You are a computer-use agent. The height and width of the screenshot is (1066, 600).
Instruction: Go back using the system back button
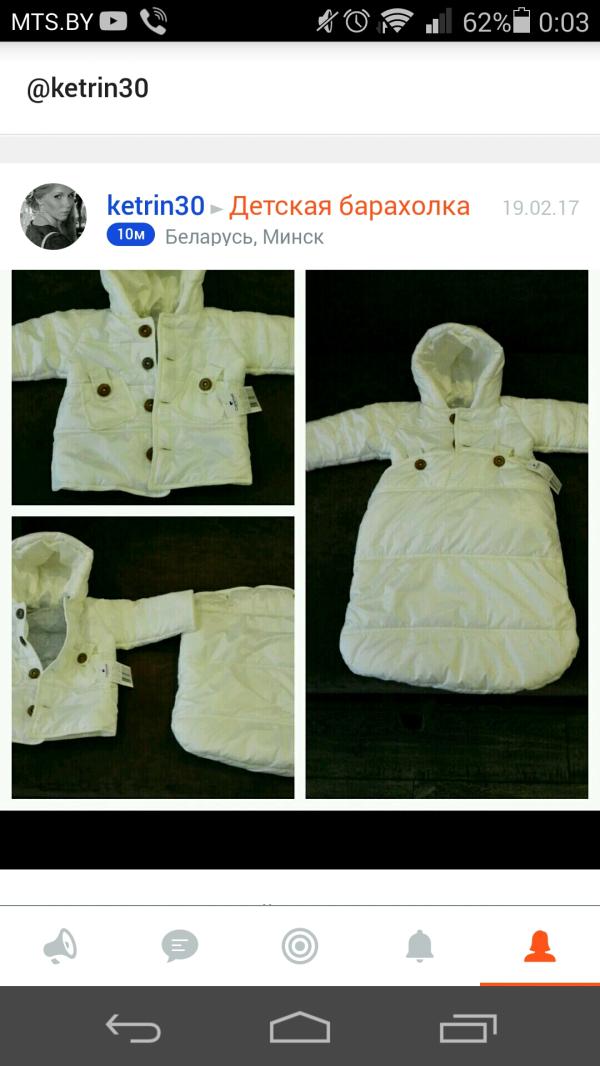pos(133,1027)
